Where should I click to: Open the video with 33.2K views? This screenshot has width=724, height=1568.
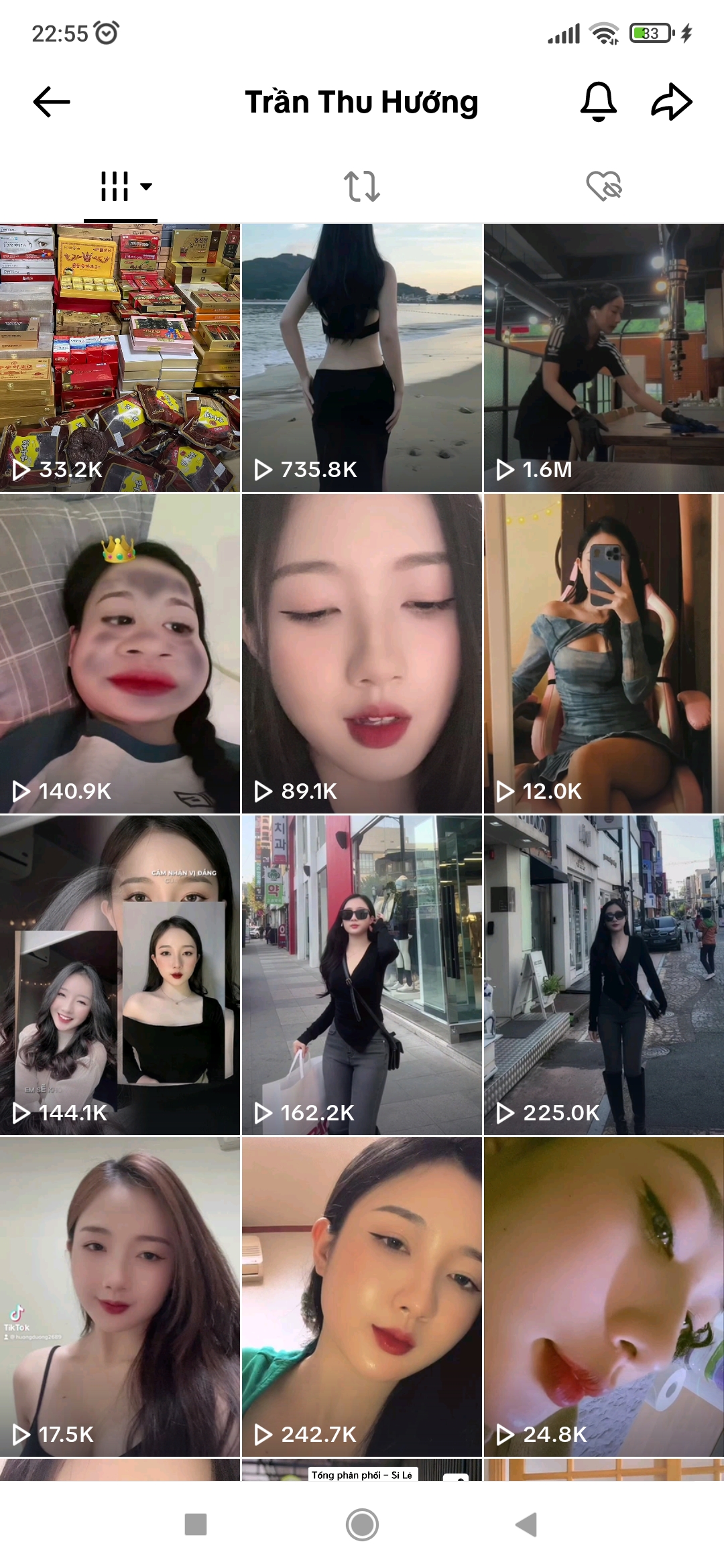click(120, 358)
